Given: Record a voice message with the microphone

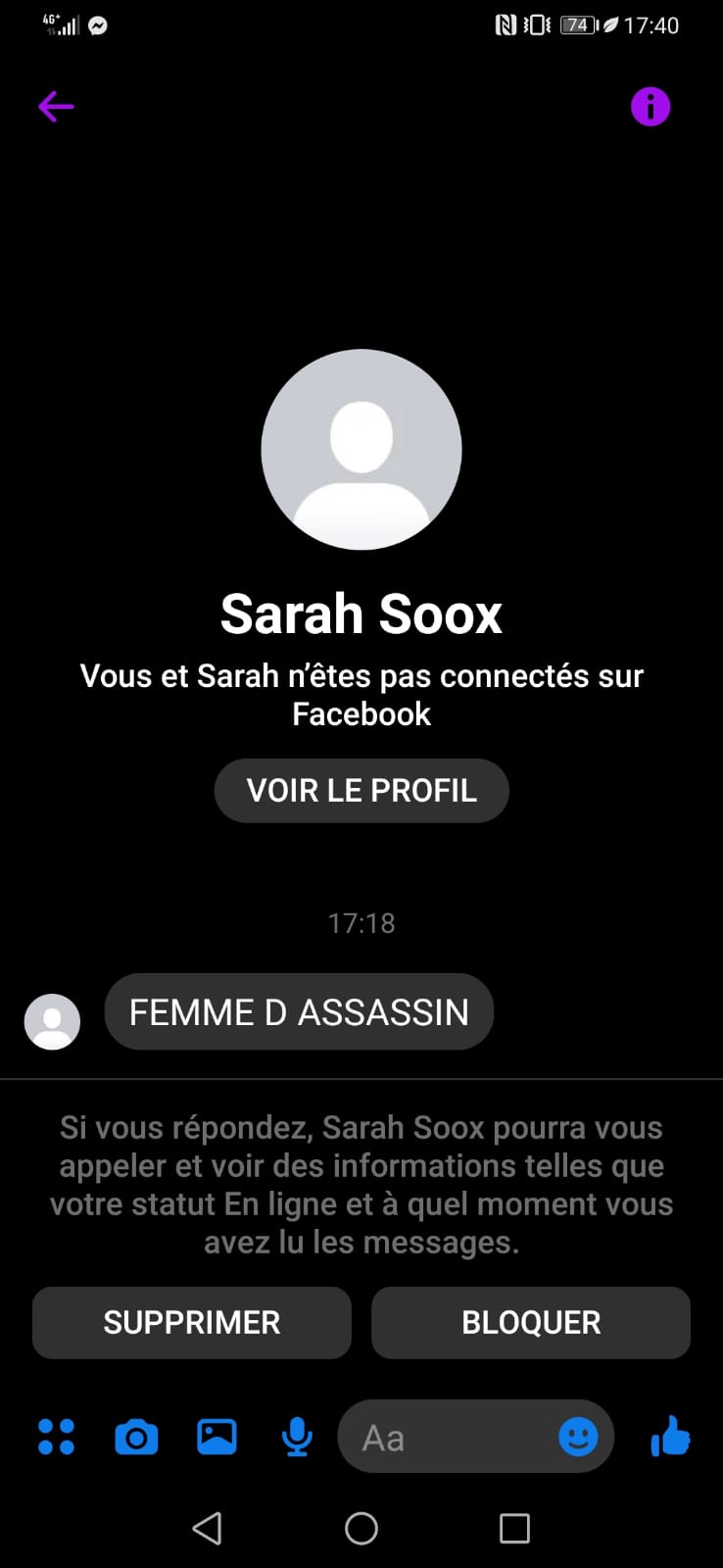Looking at the screenshot, I should (x=297, y=1438).
